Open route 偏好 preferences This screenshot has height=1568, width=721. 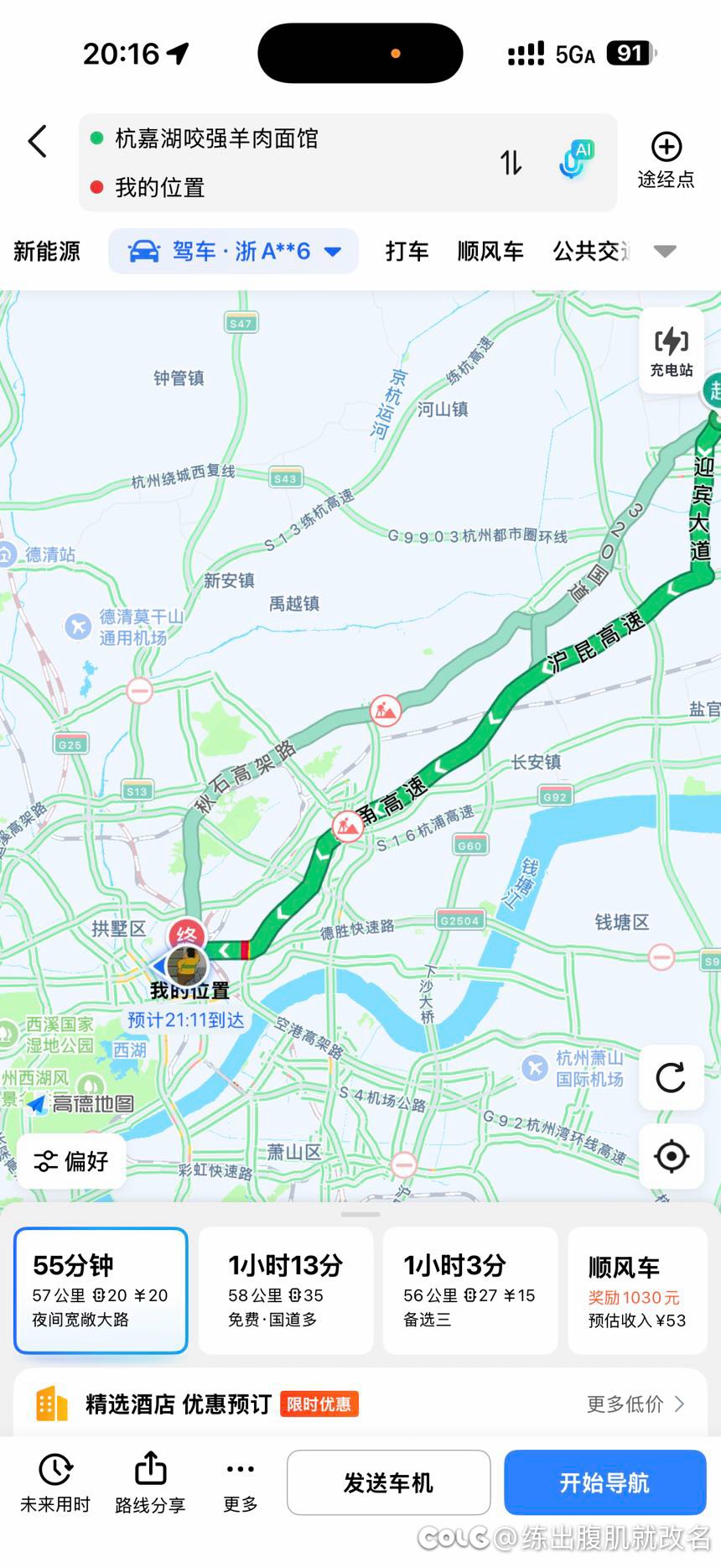pos(71,1161)
